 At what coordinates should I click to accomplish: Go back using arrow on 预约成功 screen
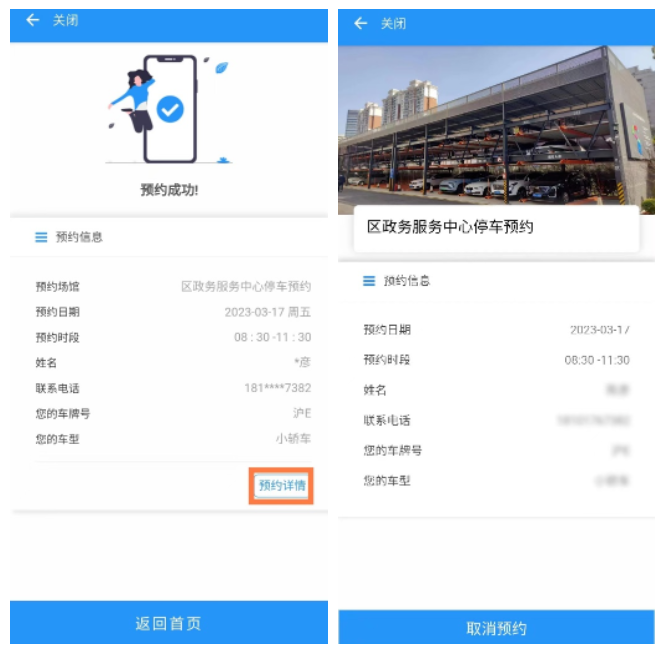(33, 20)
